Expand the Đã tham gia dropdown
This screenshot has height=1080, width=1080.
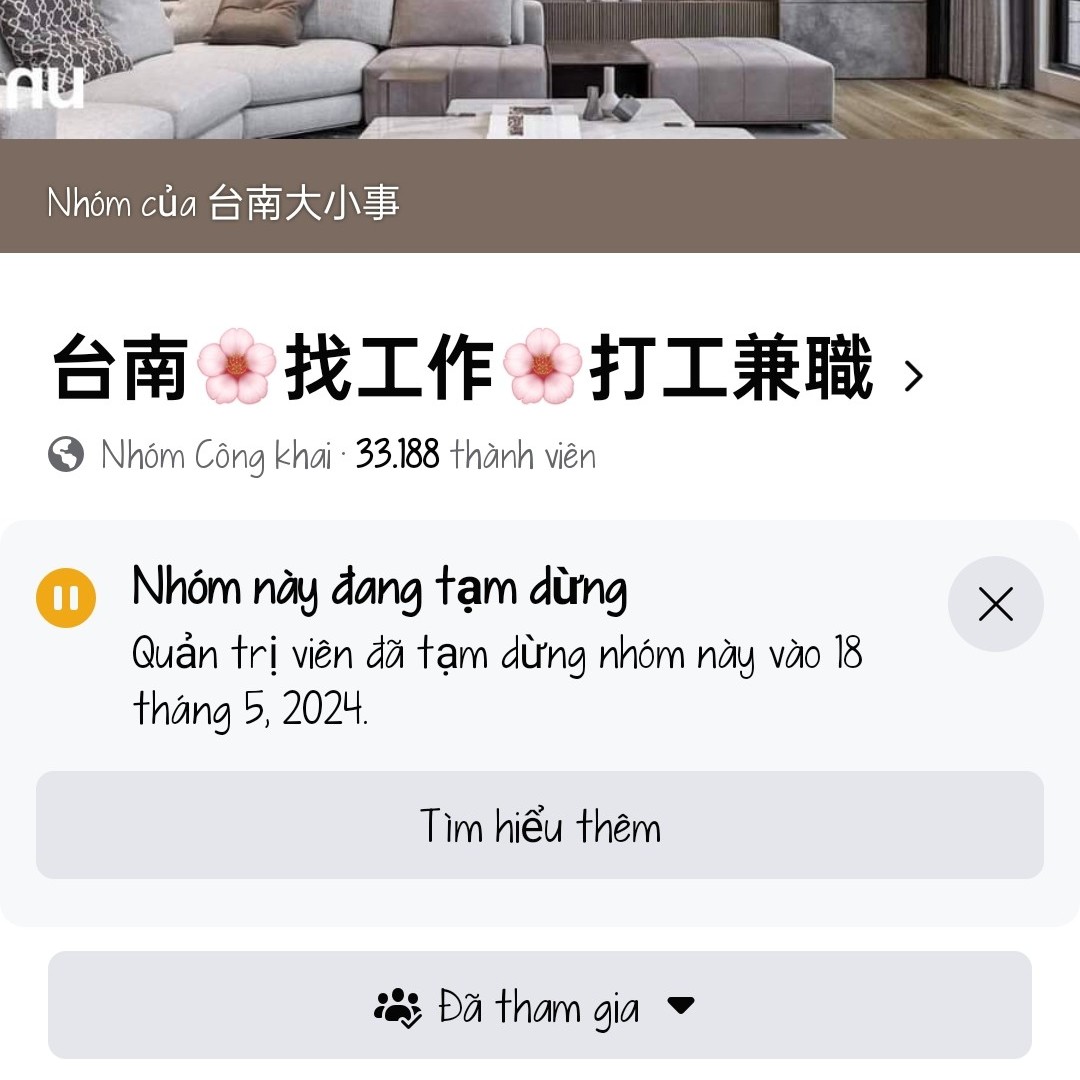click(540, 1005)
